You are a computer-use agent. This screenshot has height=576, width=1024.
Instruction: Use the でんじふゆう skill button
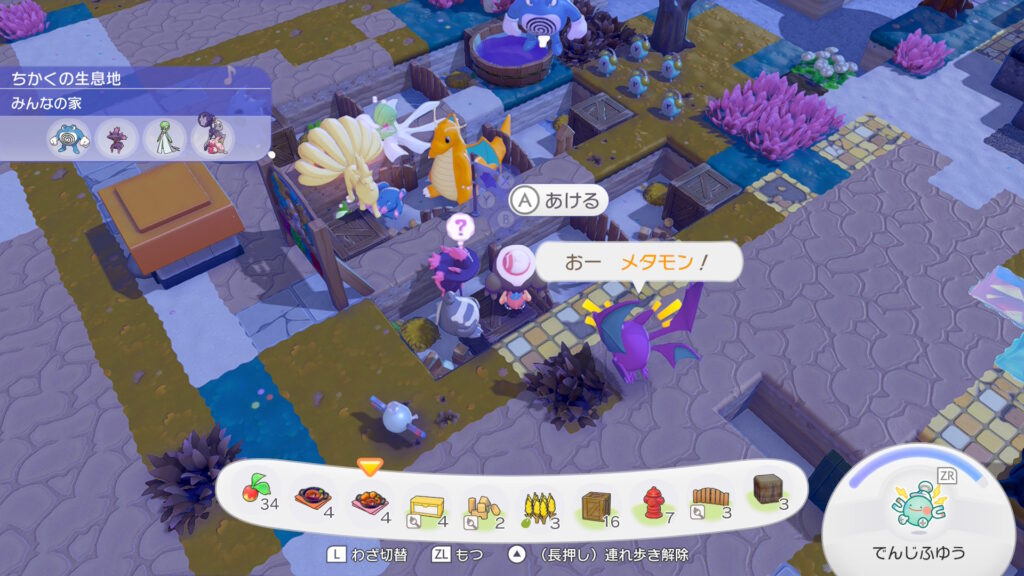[x=916, y=508]
